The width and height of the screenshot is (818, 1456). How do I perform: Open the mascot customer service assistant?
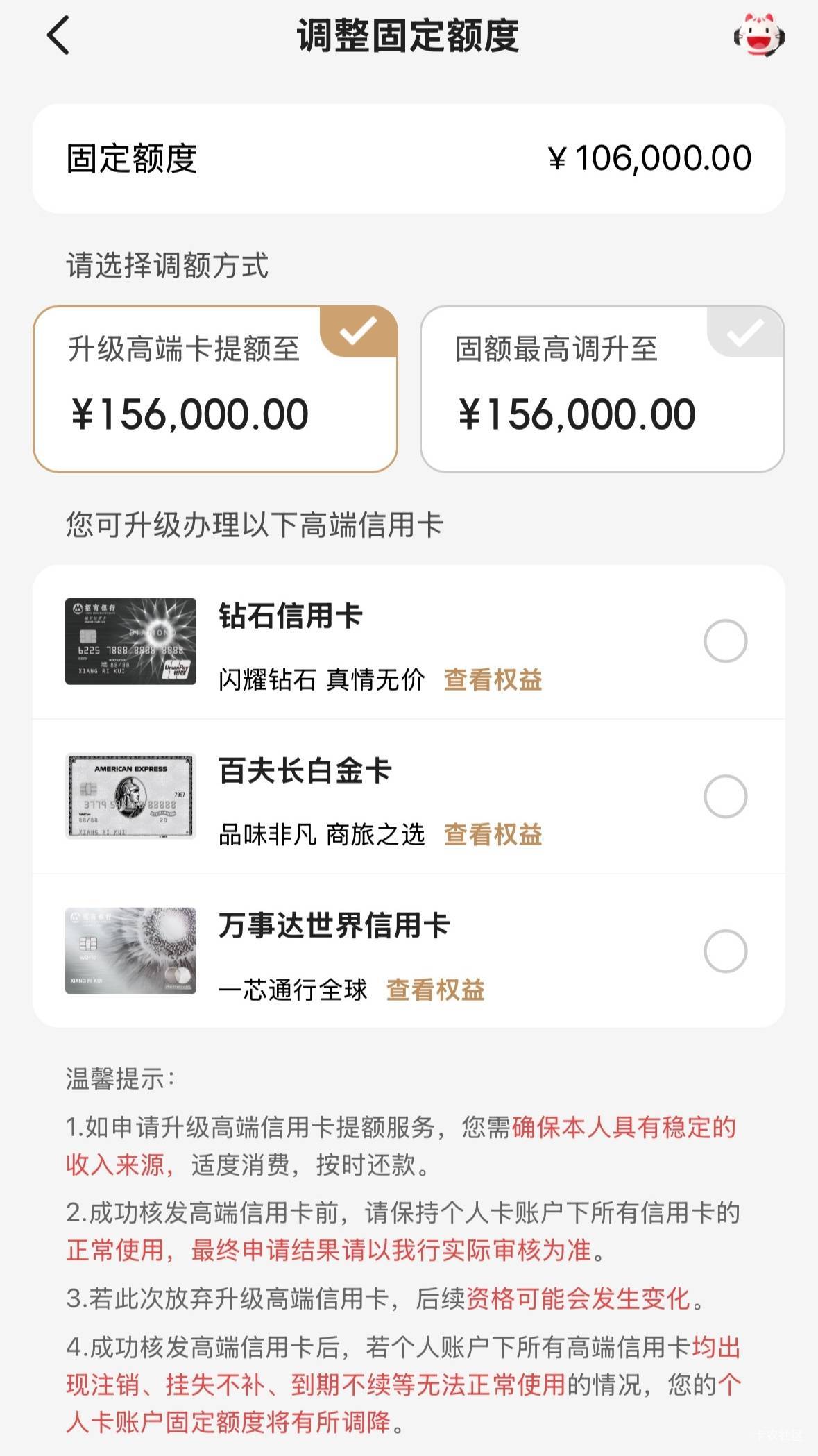pos(759,36)
